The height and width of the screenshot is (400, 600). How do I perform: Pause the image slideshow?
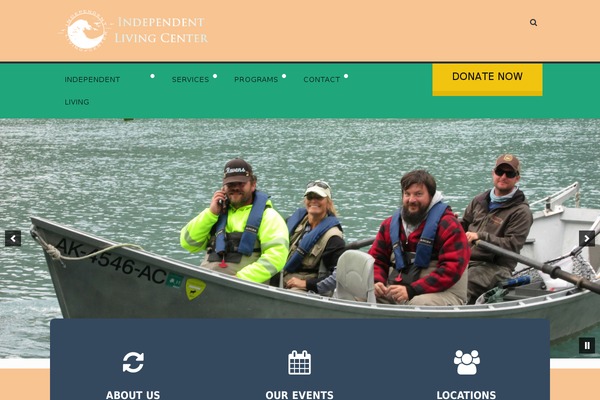(587, 345)
